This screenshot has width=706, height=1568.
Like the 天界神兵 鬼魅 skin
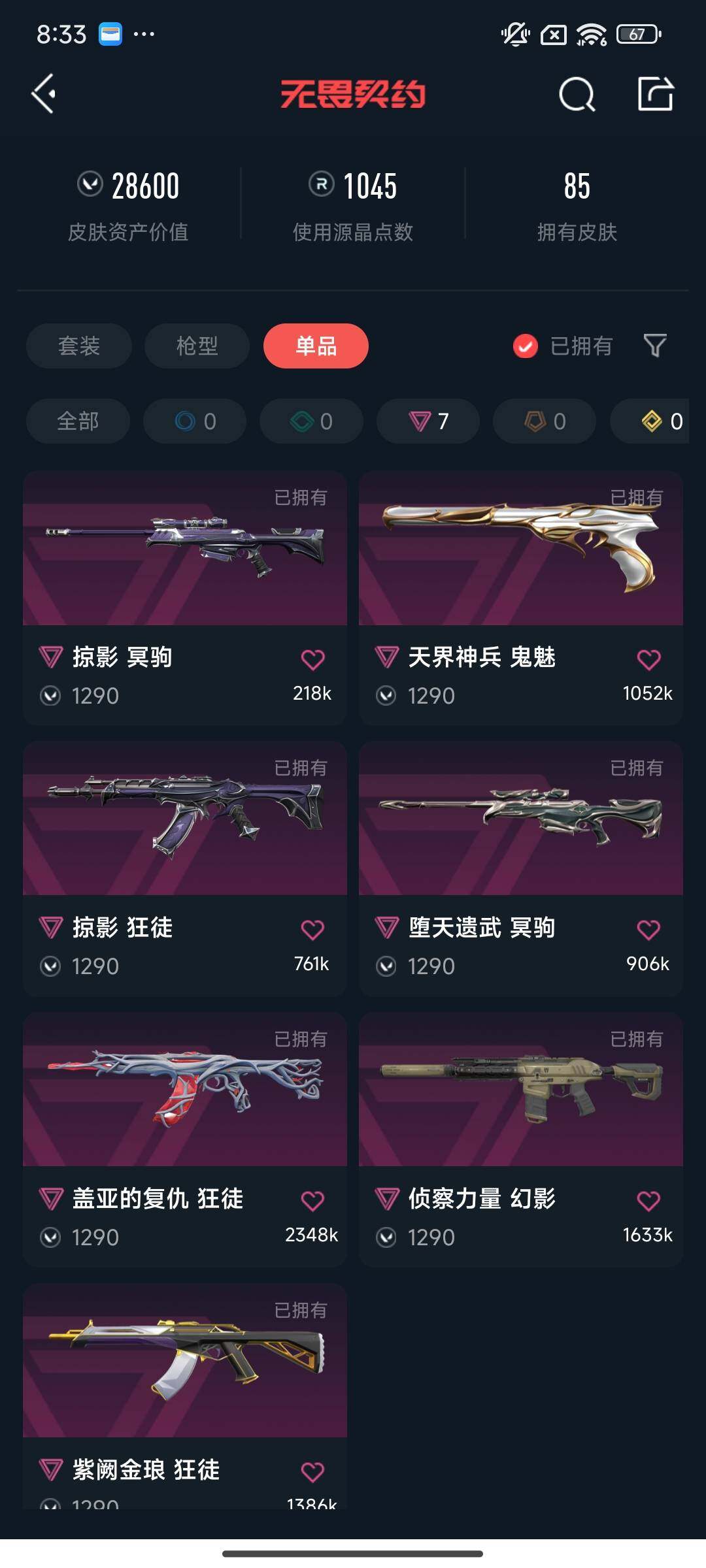[x=648, y=659]
